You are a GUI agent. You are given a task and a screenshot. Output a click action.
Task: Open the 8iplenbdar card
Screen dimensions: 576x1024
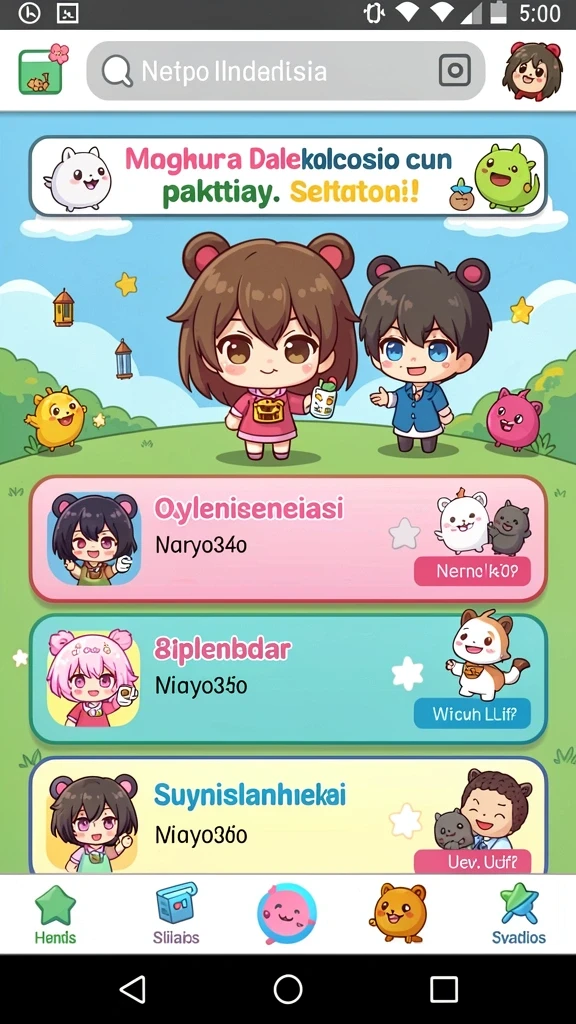tap(288, 679)
